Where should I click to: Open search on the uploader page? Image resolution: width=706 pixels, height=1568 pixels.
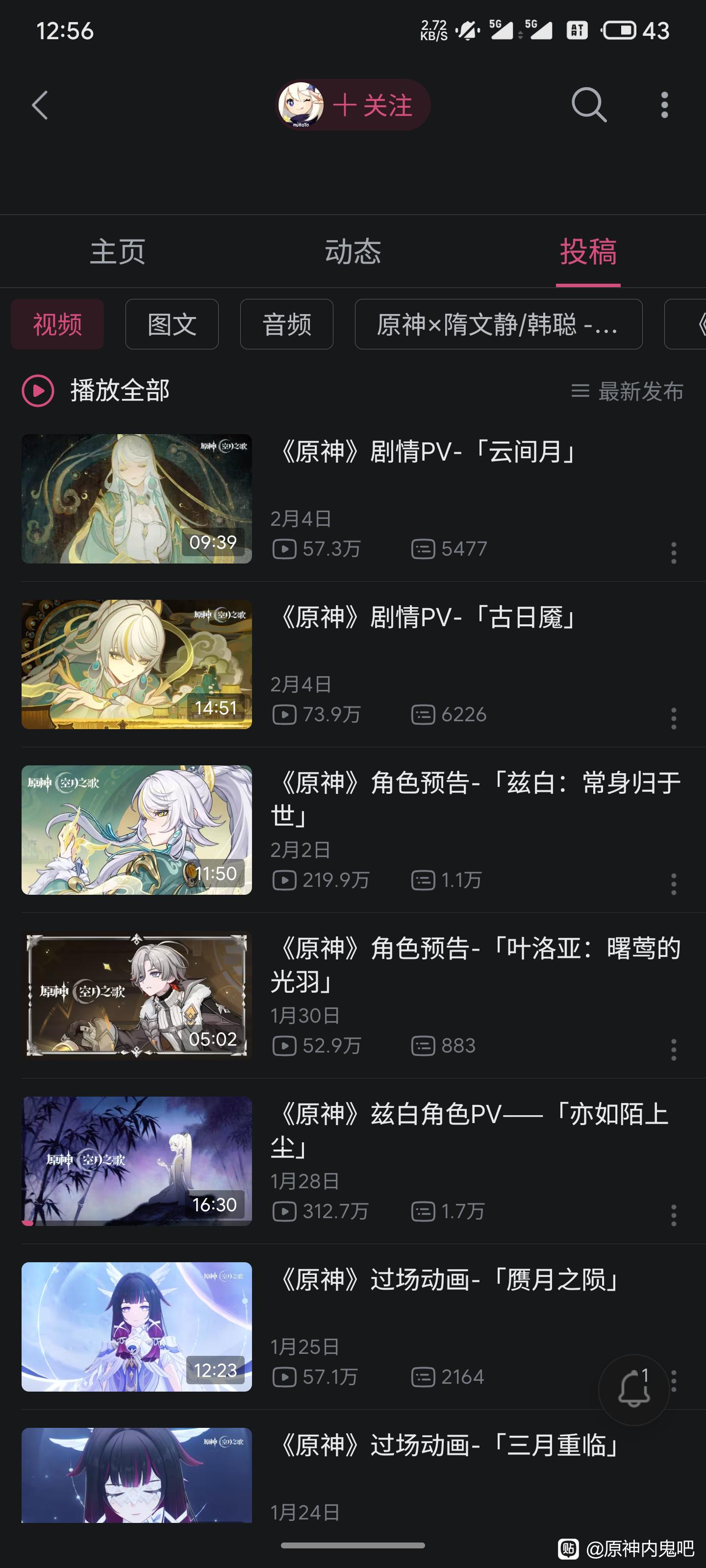(588, 105)
